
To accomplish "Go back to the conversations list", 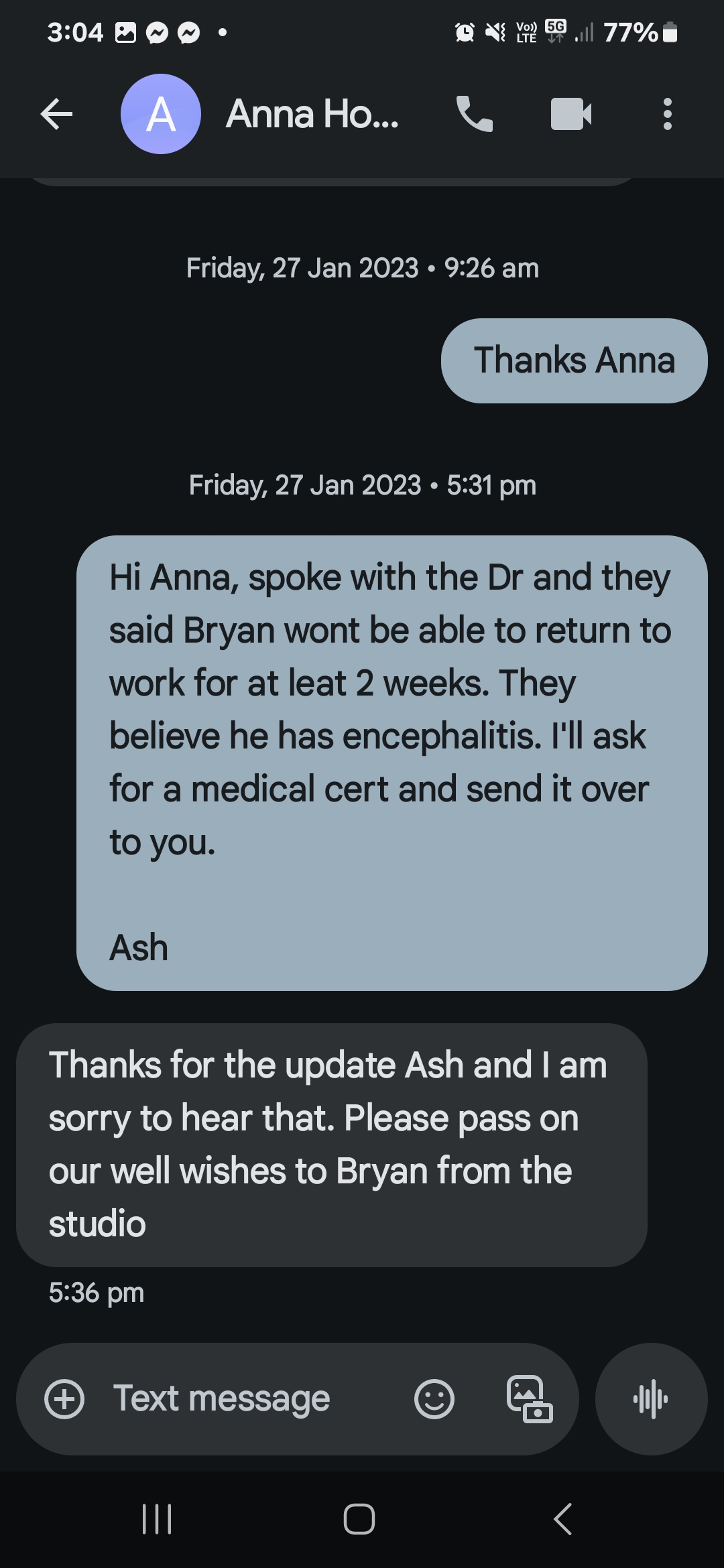I will coord(56,114).
